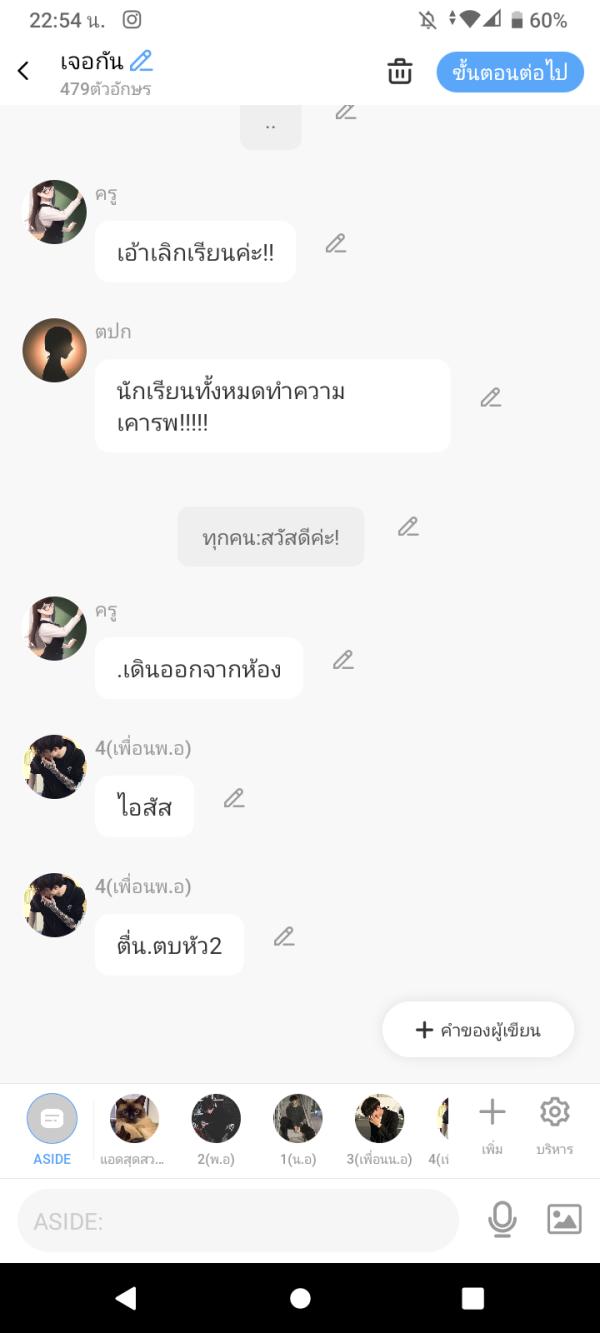
Task: Select the ASIDE speaker
Action: click(x=52, y=1128)
